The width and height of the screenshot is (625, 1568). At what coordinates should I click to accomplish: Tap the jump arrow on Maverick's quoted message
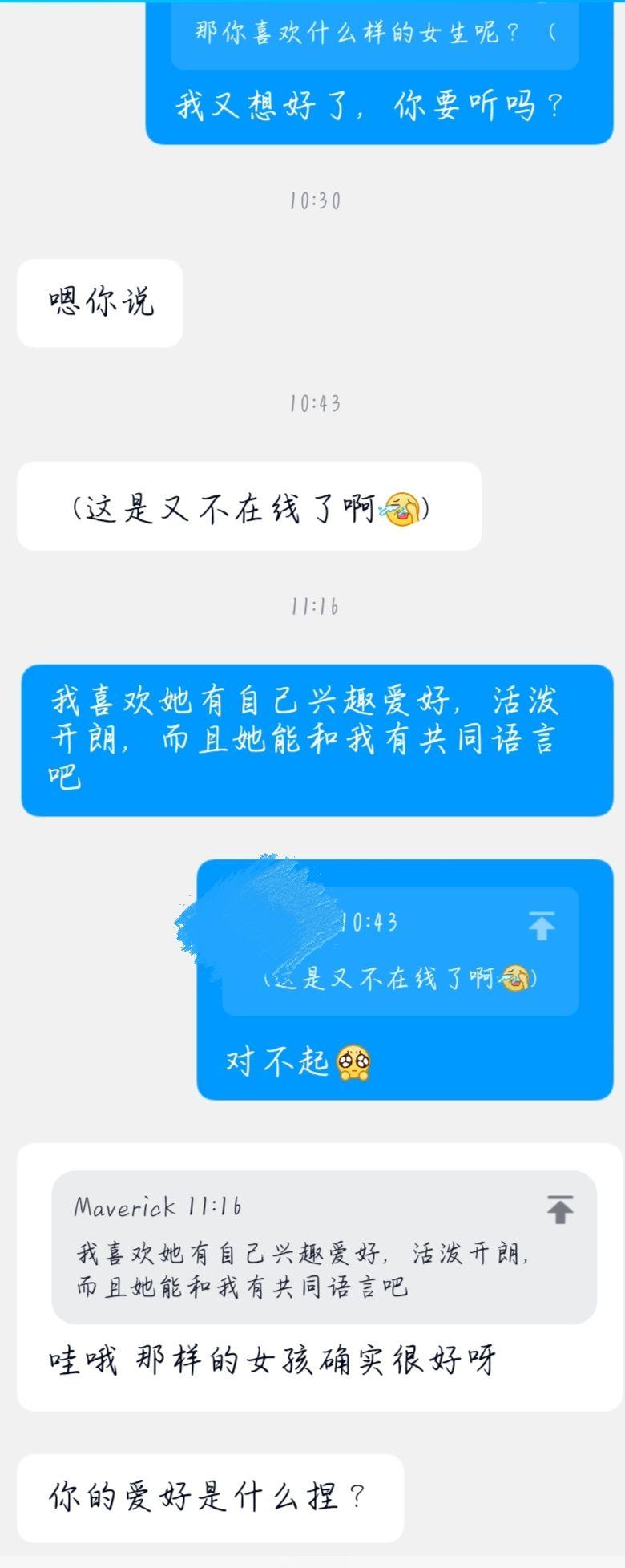coord(558,1209)
